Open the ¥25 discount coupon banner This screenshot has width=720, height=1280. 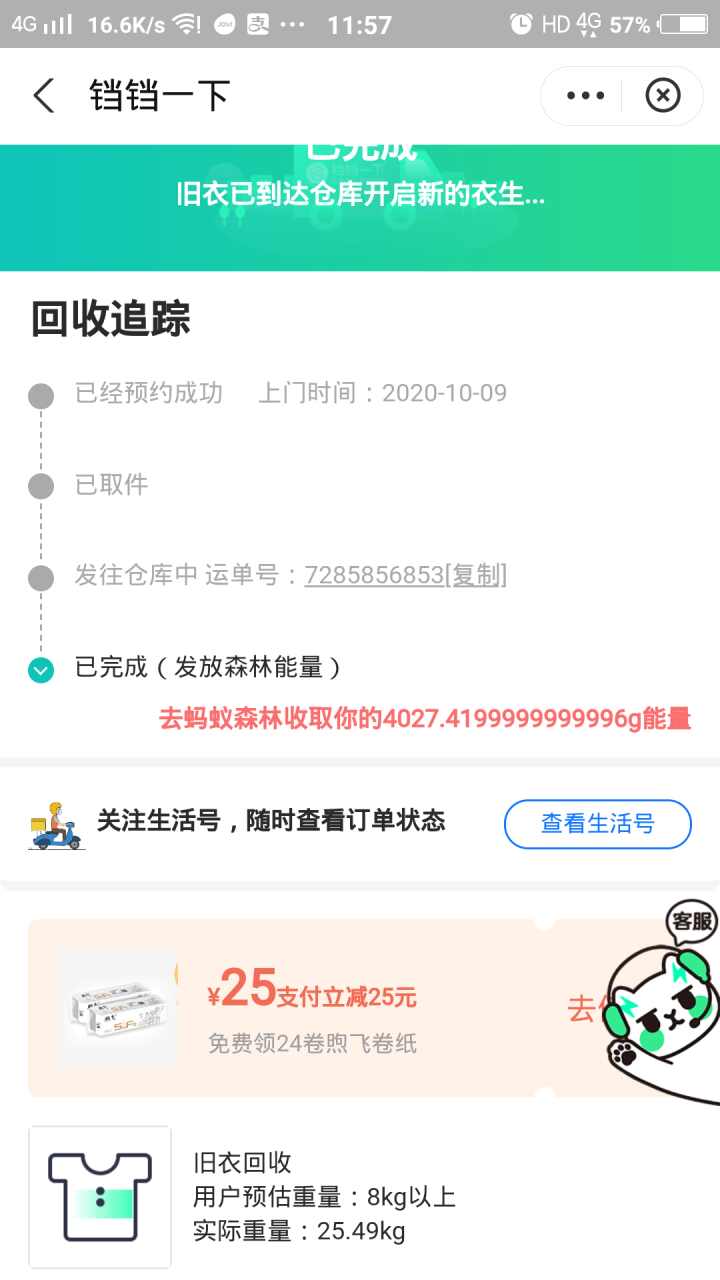click(x=330, y=1007)
